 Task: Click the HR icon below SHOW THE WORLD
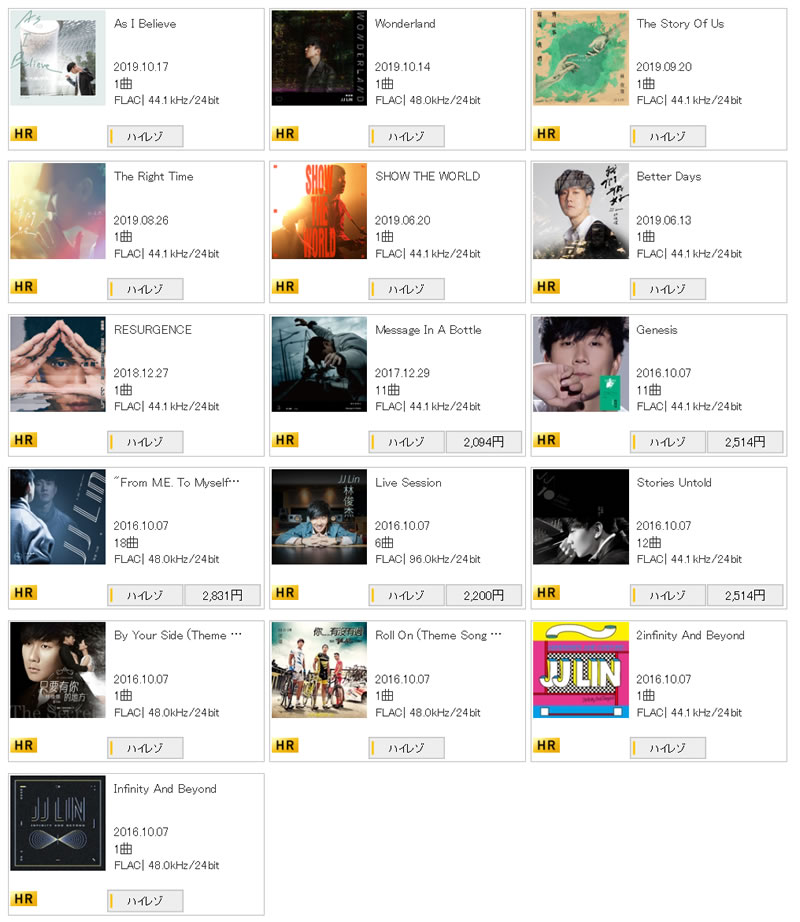285,288
